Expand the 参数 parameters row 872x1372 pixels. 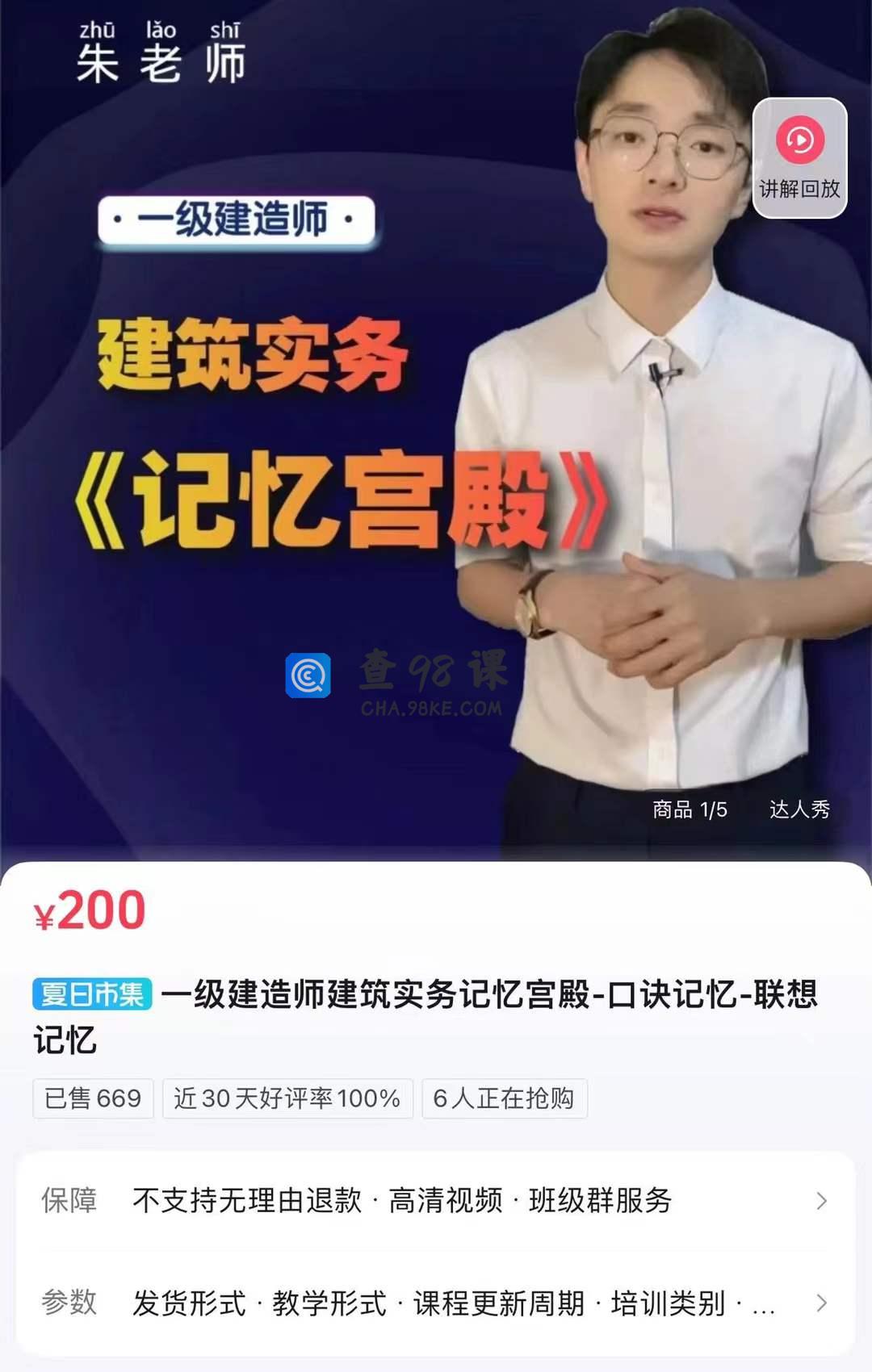click(x=436, y=1303)
